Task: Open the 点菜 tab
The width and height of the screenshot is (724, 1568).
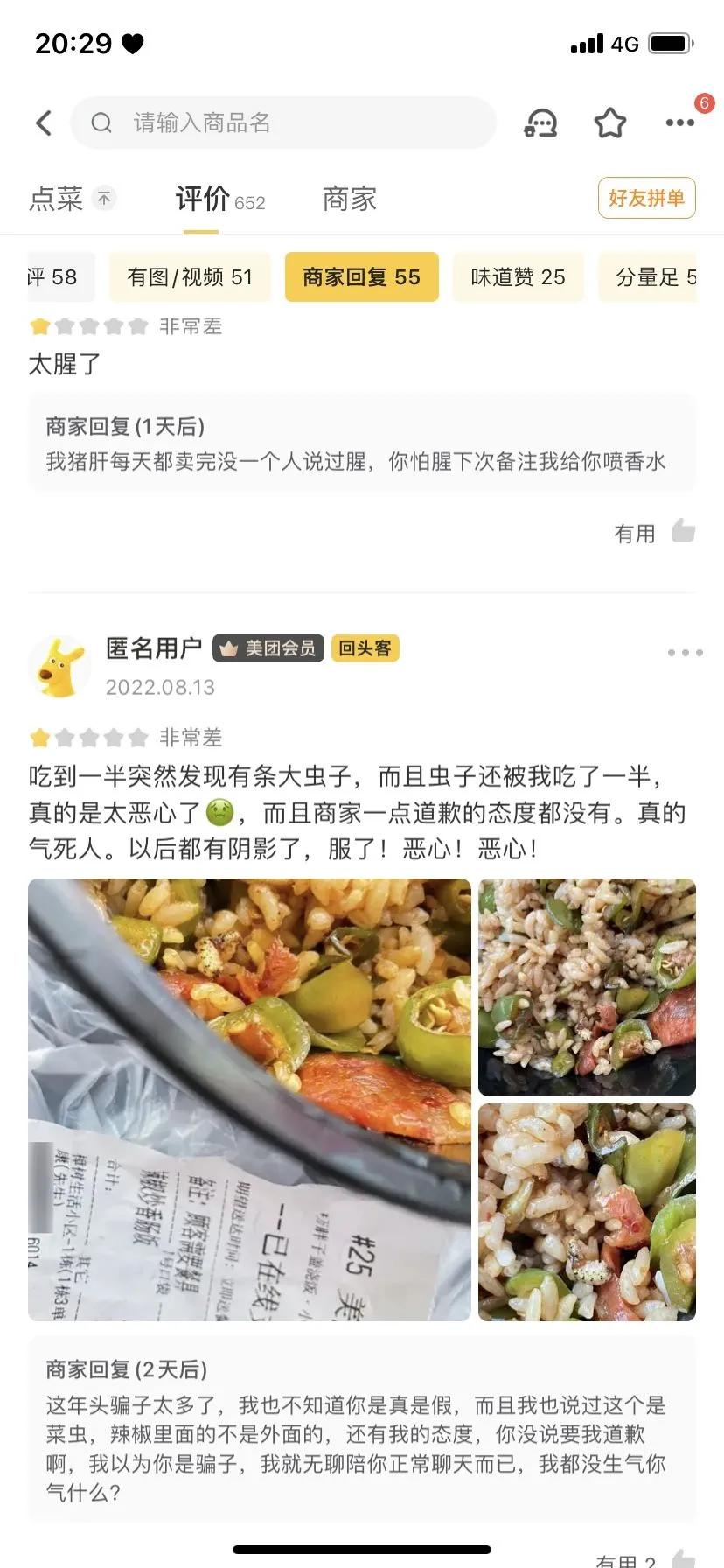Action: 59,199
